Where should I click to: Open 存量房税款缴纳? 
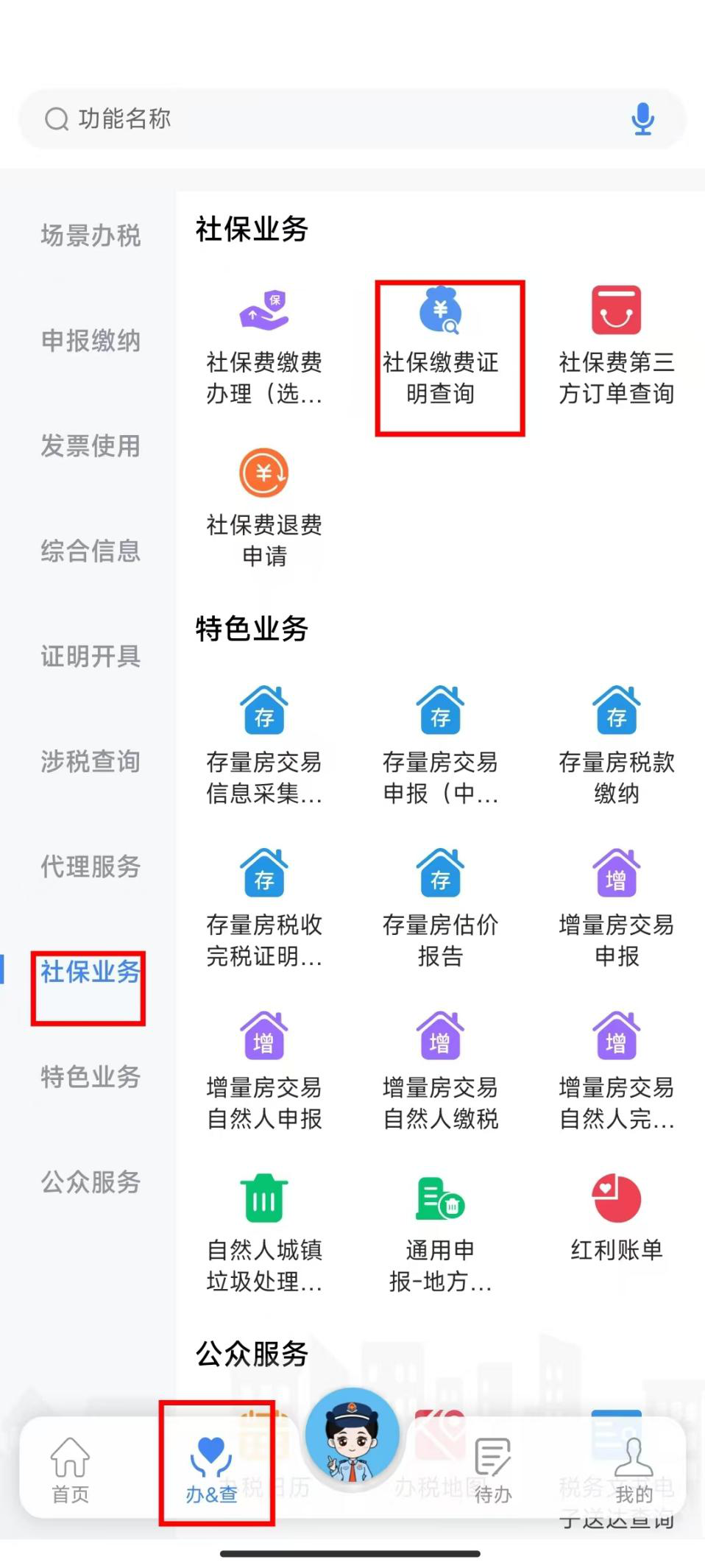616,745
